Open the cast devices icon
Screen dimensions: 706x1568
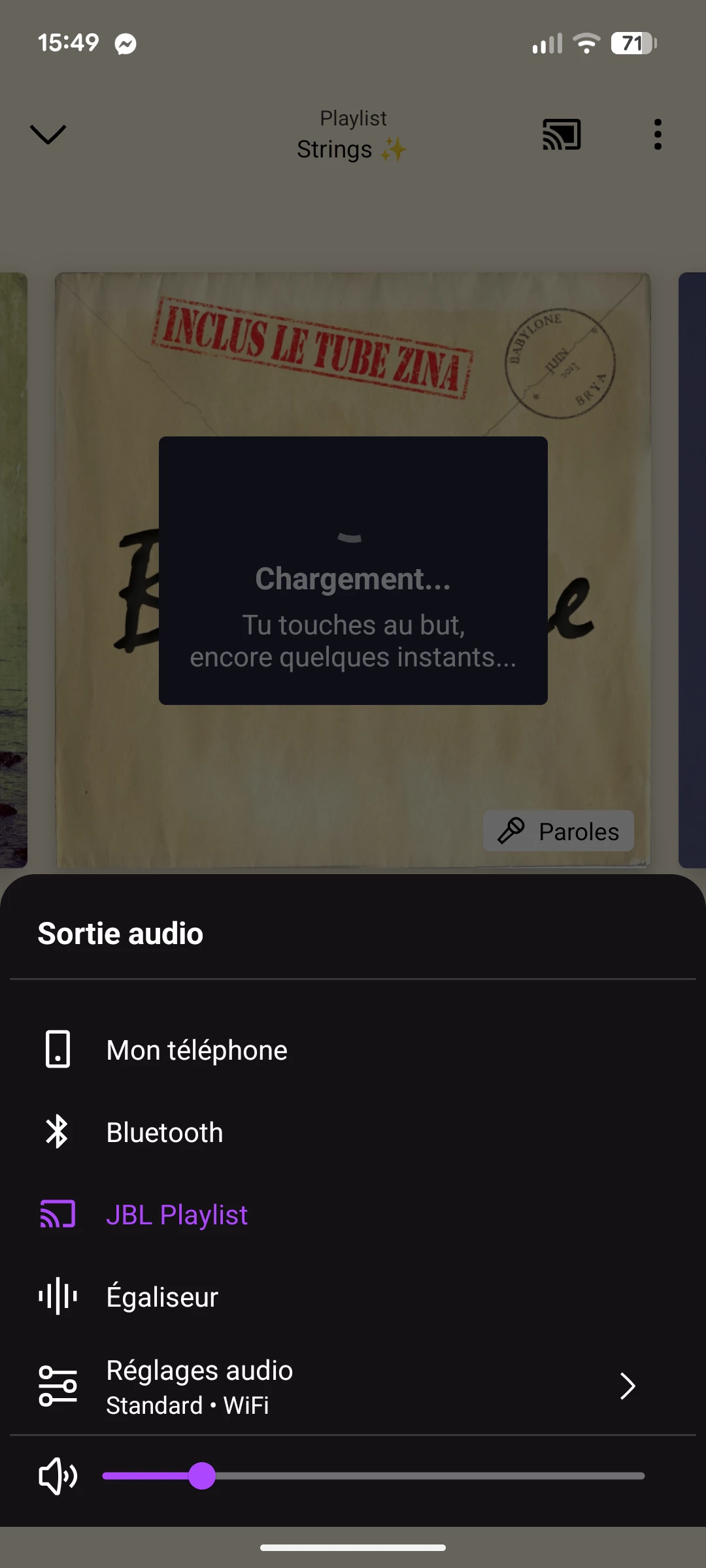click(x=562, y=135)
